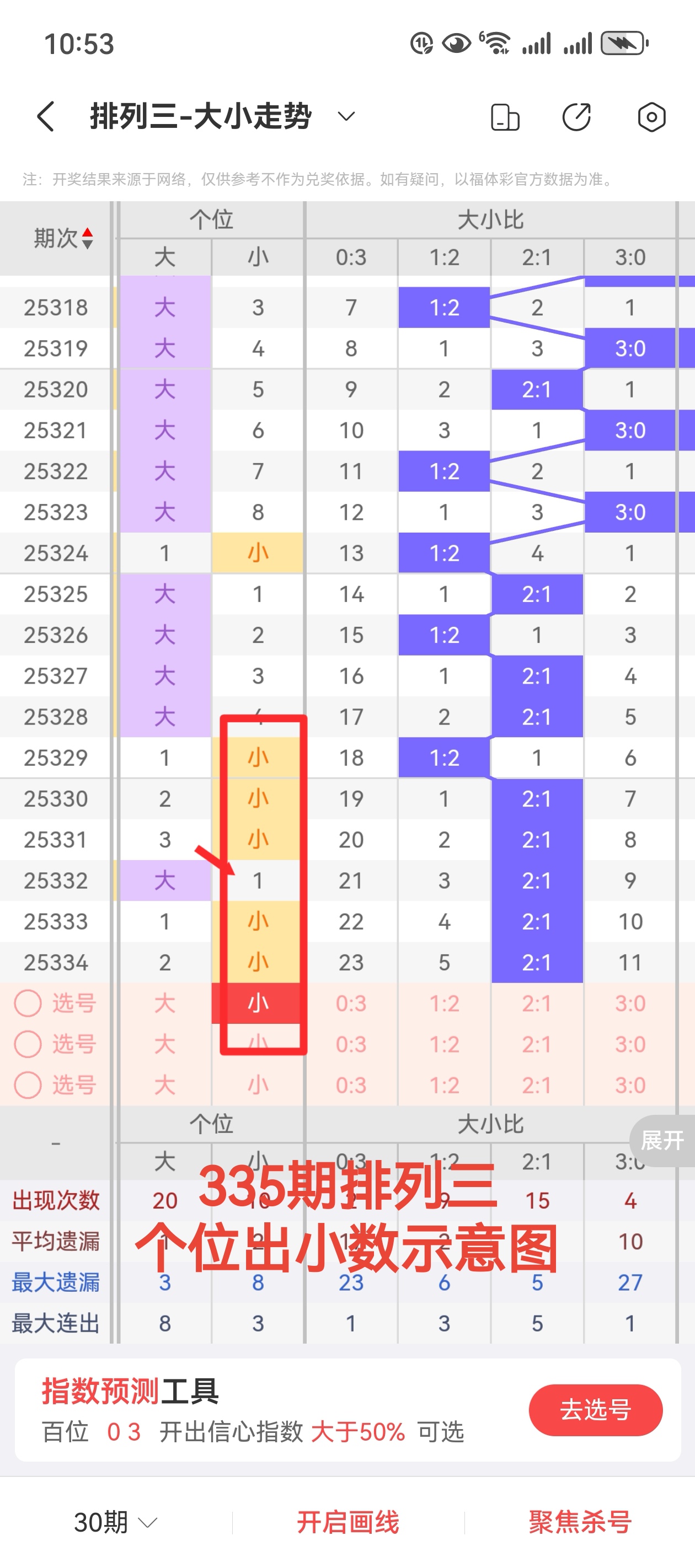Open the 排列三-大小走势 title dropdown
The width and height of the screenshot is (695, 1568).
tap(346, 116)
